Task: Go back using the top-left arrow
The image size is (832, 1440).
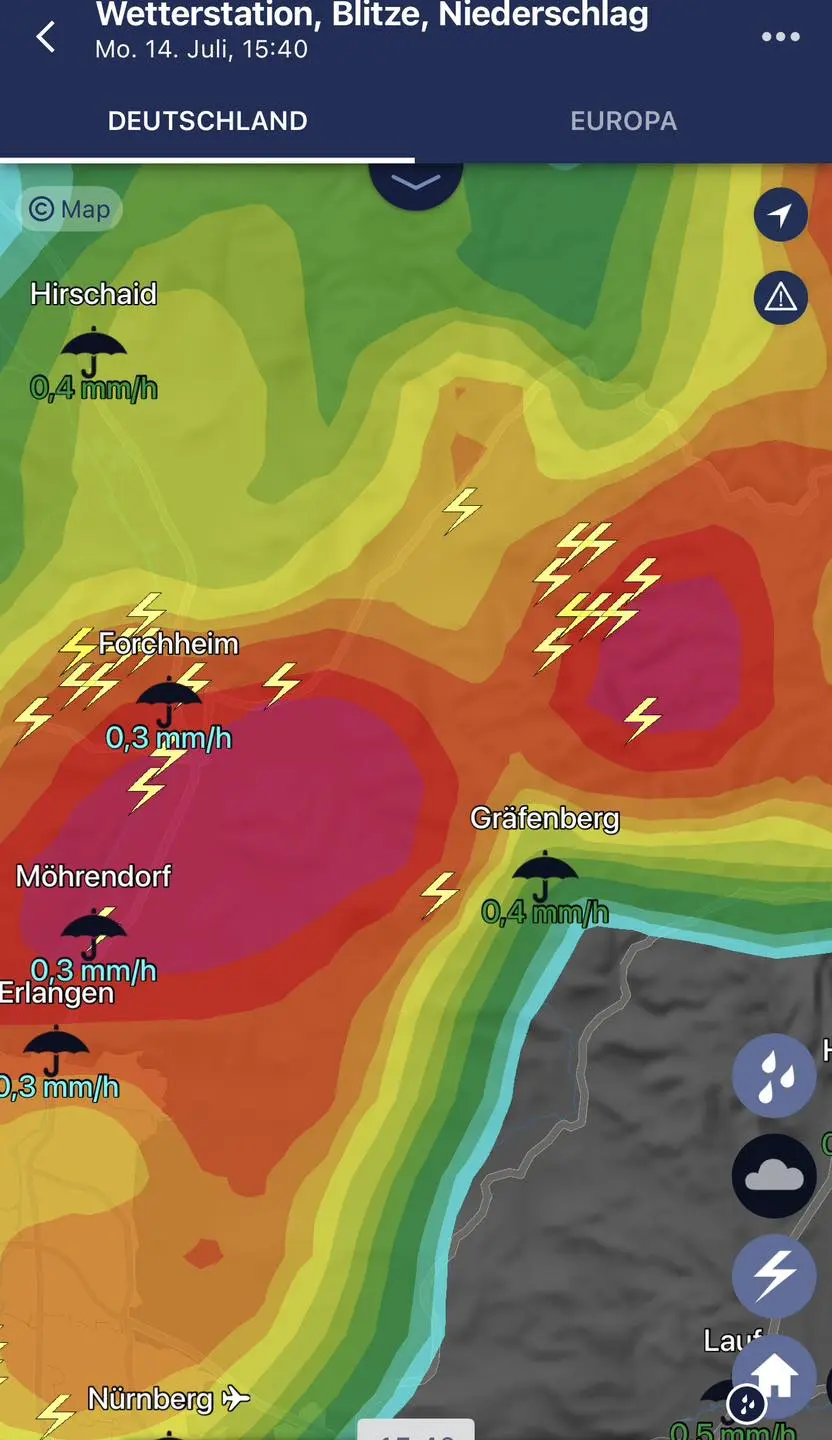Action: (x=45, y=38)
